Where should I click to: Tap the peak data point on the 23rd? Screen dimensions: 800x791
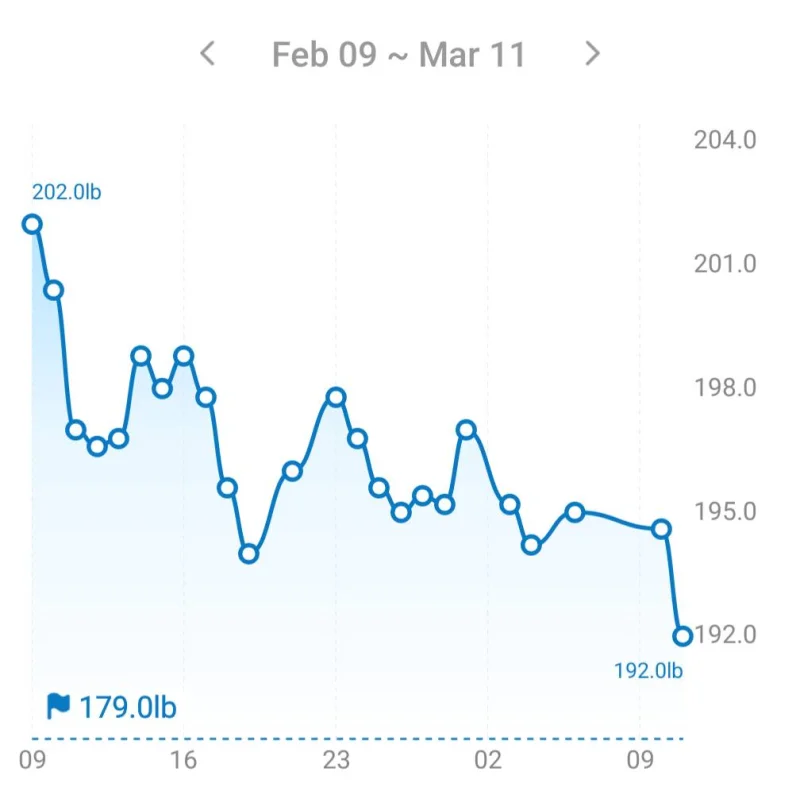(336, 397)
